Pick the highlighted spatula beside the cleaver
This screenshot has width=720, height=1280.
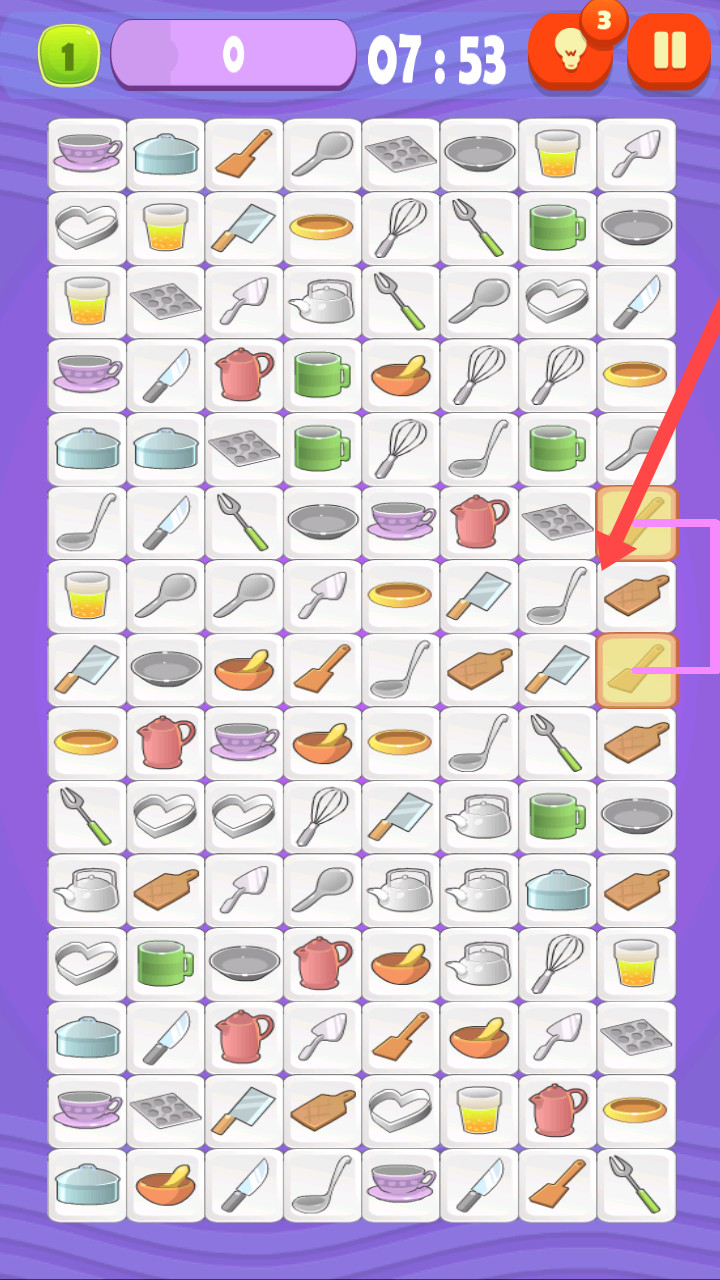click(x=637, y=670)
